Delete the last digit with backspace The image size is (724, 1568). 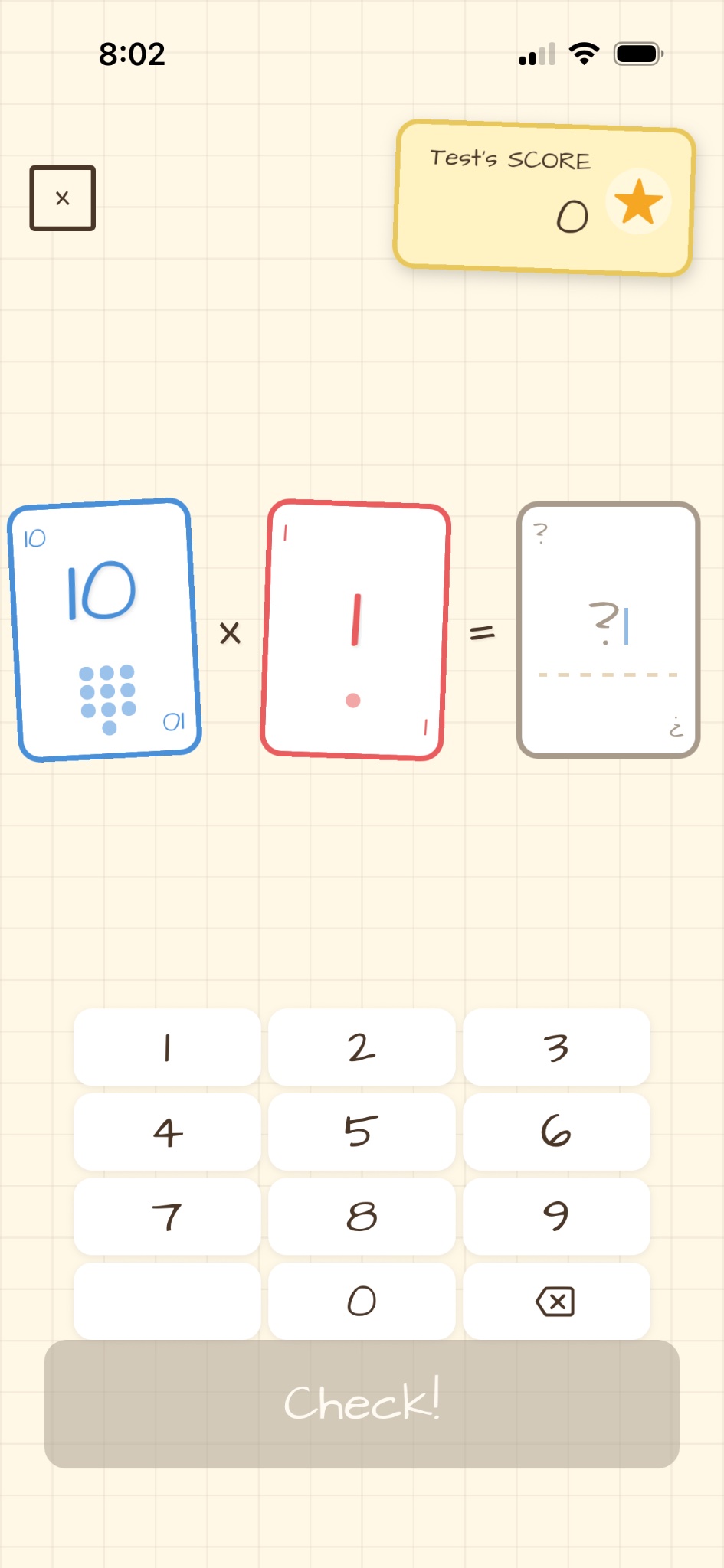click(x=556, y=1301)
